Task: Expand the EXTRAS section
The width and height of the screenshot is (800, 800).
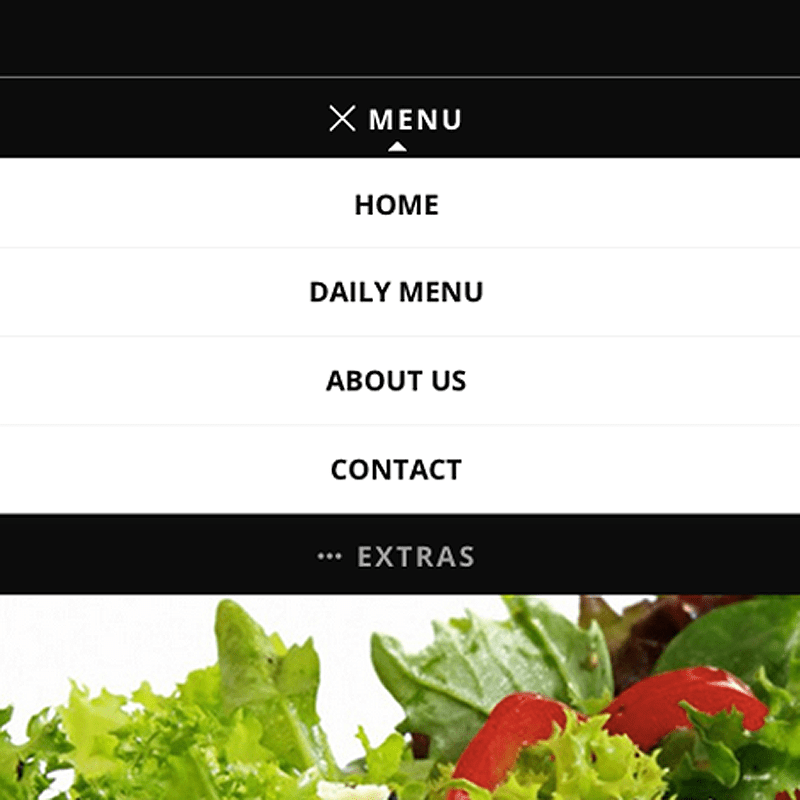Action: [397, 557]
